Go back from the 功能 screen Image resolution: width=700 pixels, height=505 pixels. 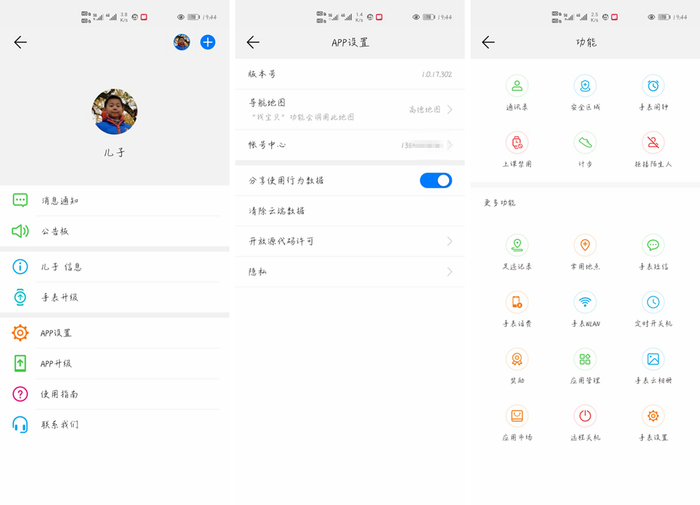(x=488, y=42)
